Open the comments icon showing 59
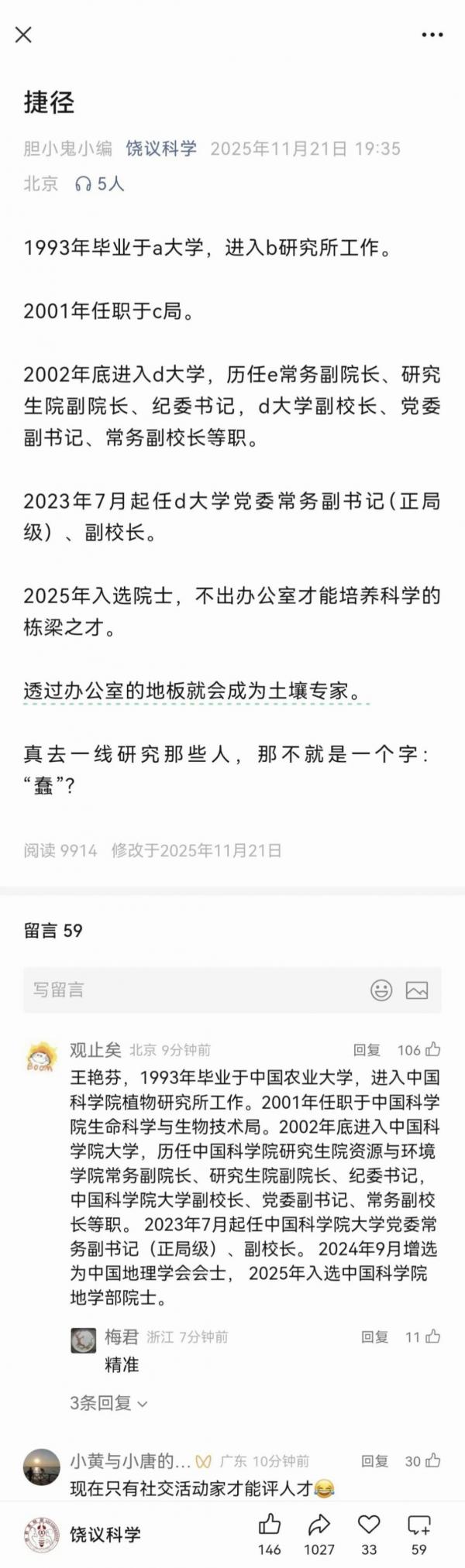465x1568 pixels. [x=418, y=1525]
